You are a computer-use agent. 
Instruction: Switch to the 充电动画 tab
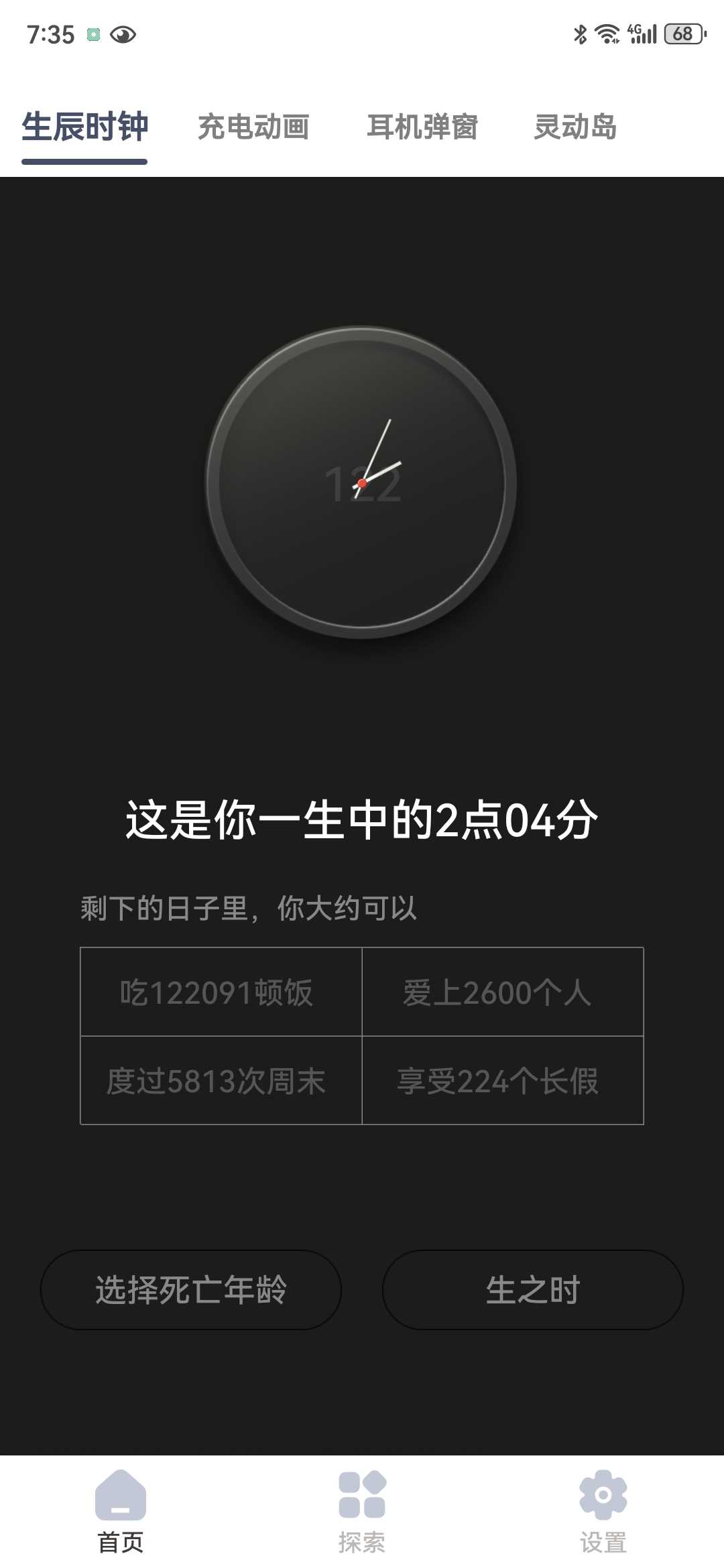[253, 127]
